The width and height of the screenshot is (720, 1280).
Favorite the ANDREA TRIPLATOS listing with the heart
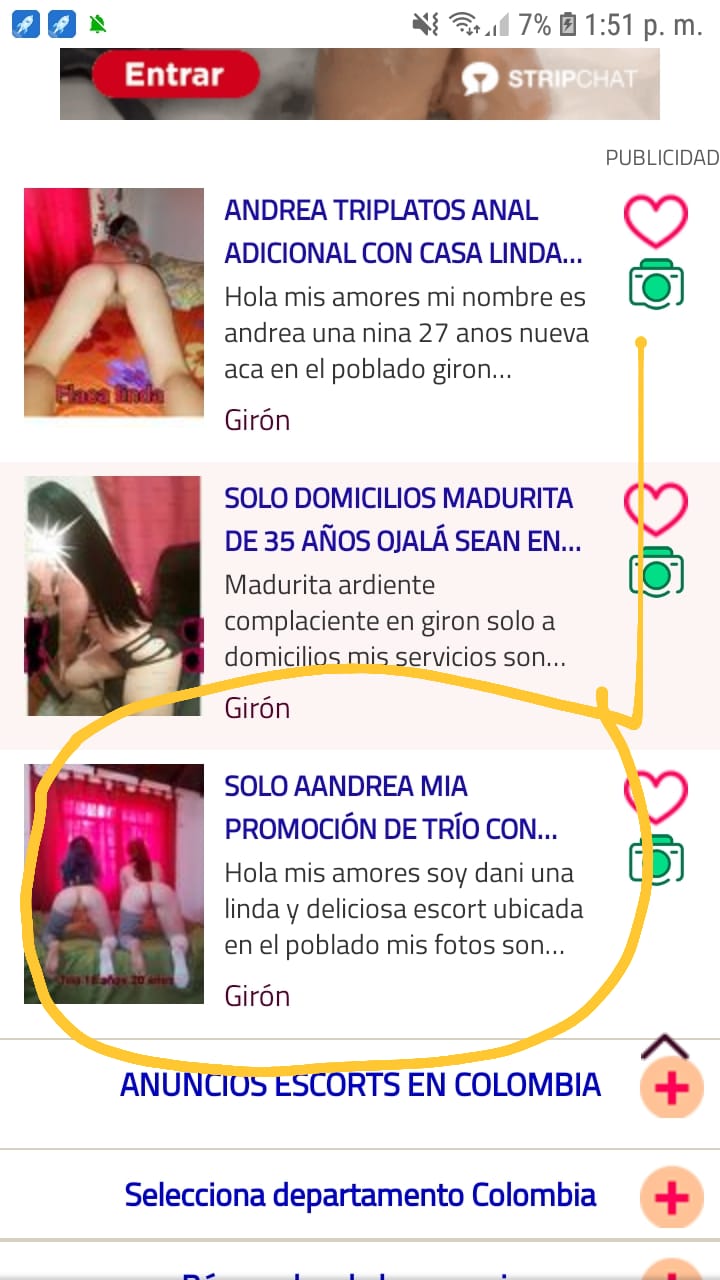click(x=656, y=220)
